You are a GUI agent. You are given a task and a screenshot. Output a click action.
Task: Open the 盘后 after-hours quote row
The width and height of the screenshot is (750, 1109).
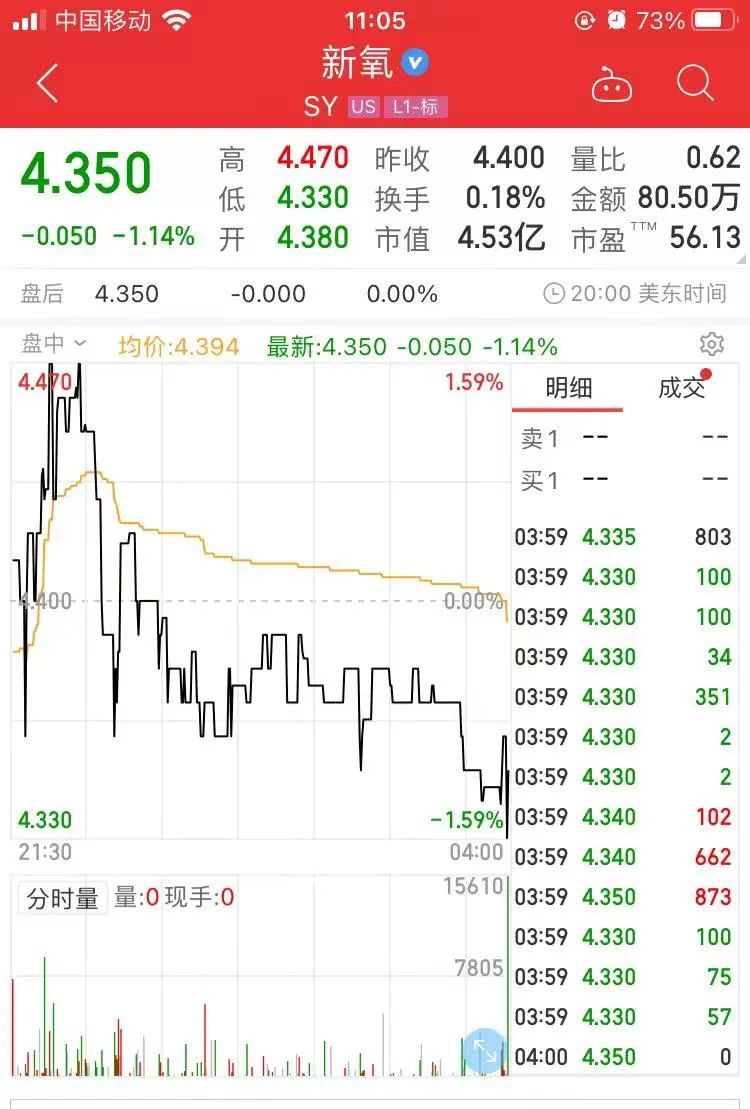(375, 294)
